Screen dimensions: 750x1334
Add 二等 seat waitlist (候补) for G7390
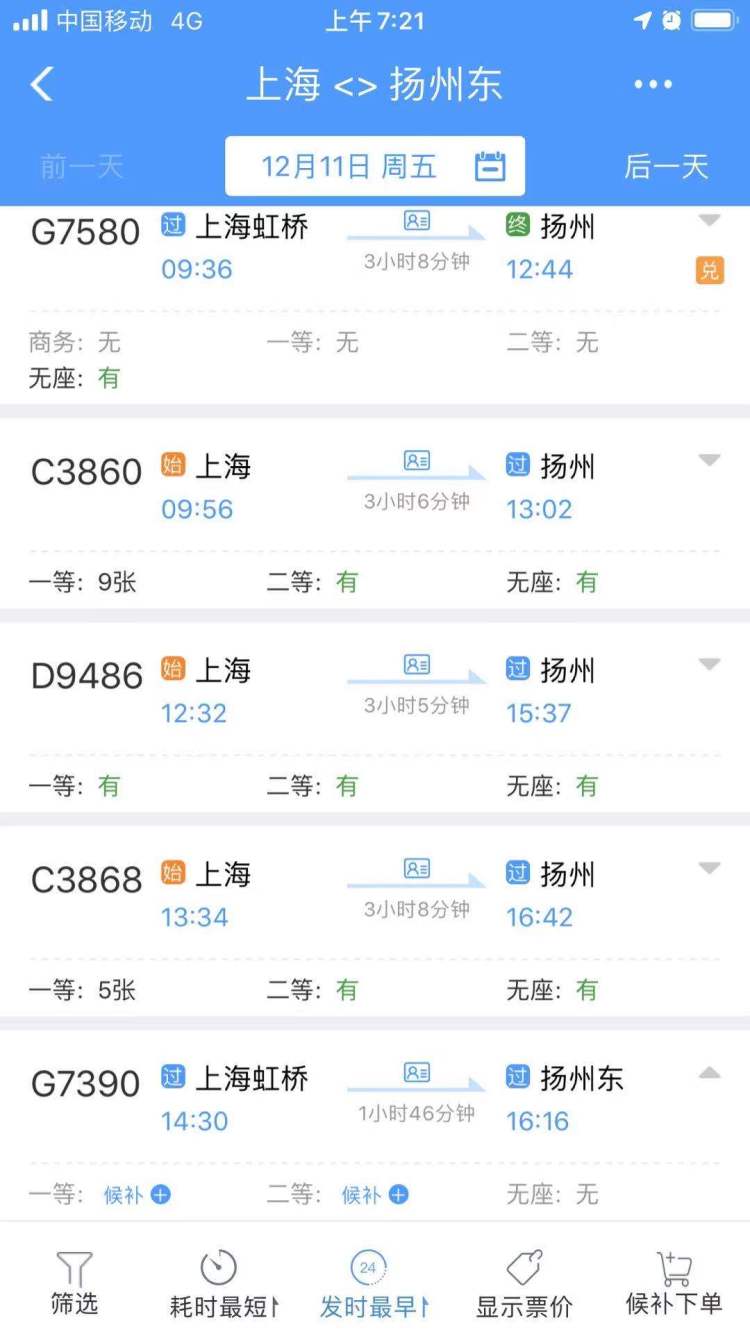pos(376,1194)
